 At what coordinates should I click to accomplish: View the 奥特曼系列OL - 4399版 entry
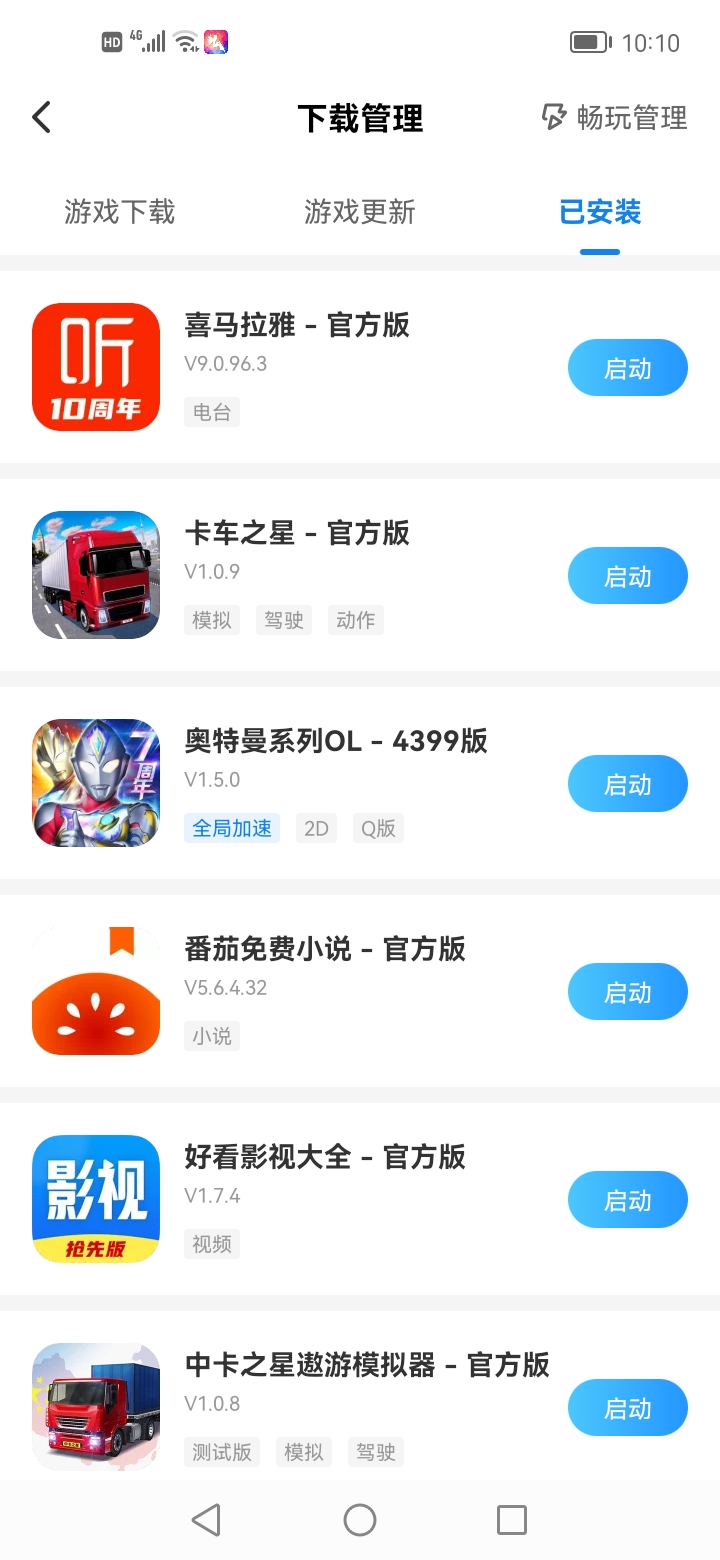click(336, 741)
